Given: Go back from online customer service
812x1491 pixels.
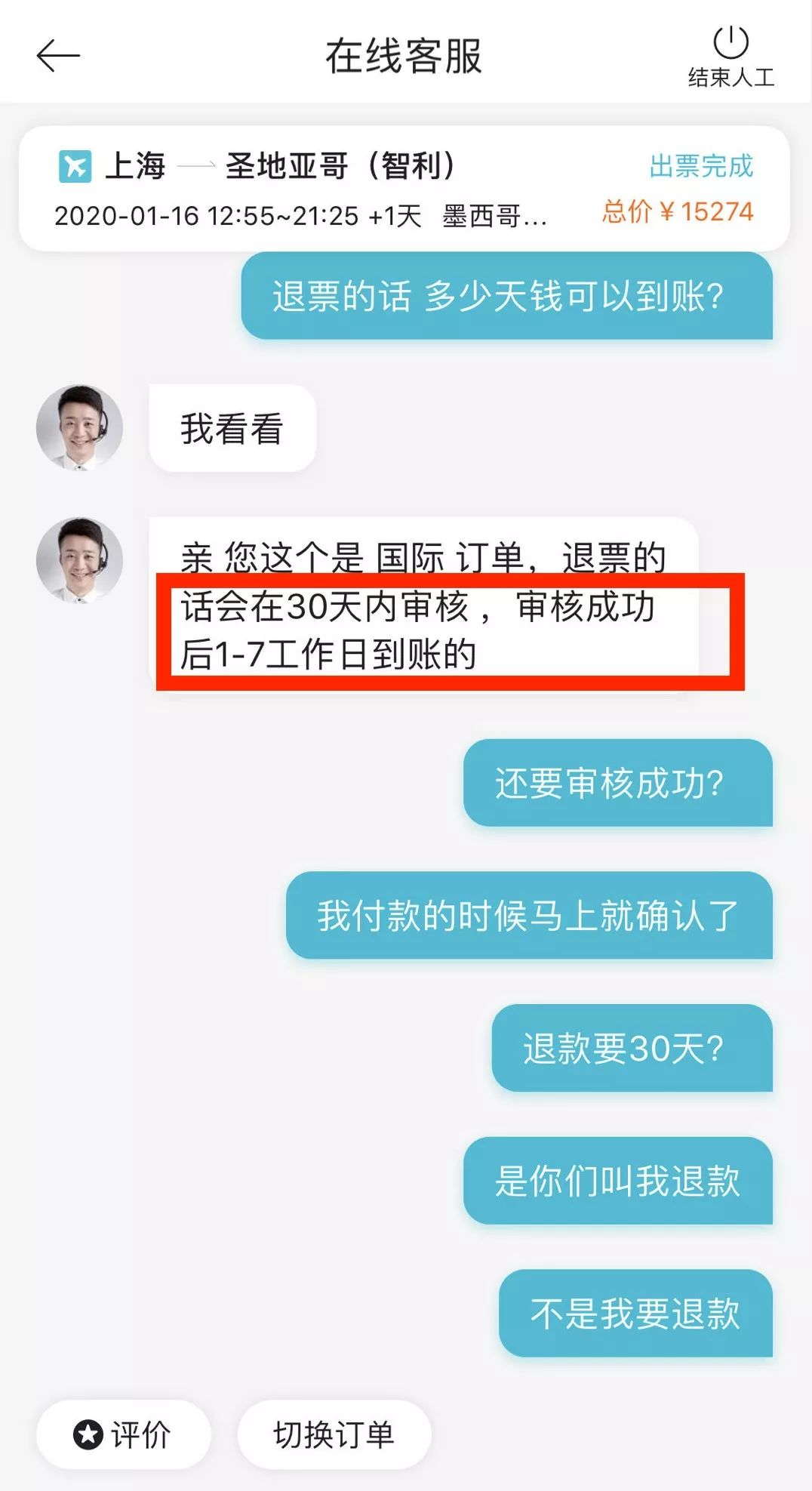Looking at the screenshot, I should click(58, 56).
